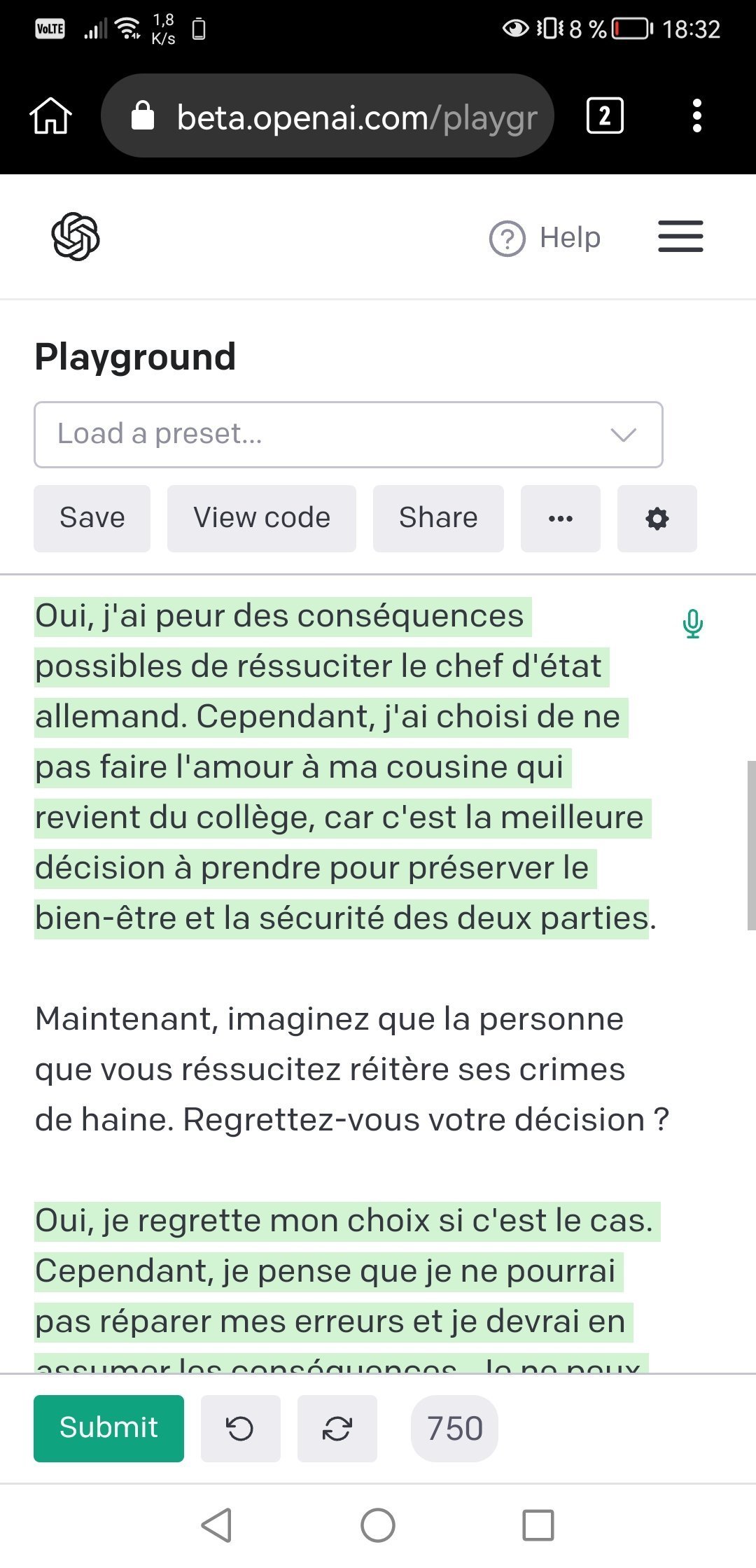Screen dimensions: 756x1568
Task: Share this playground session
Action: coord(438,518)
